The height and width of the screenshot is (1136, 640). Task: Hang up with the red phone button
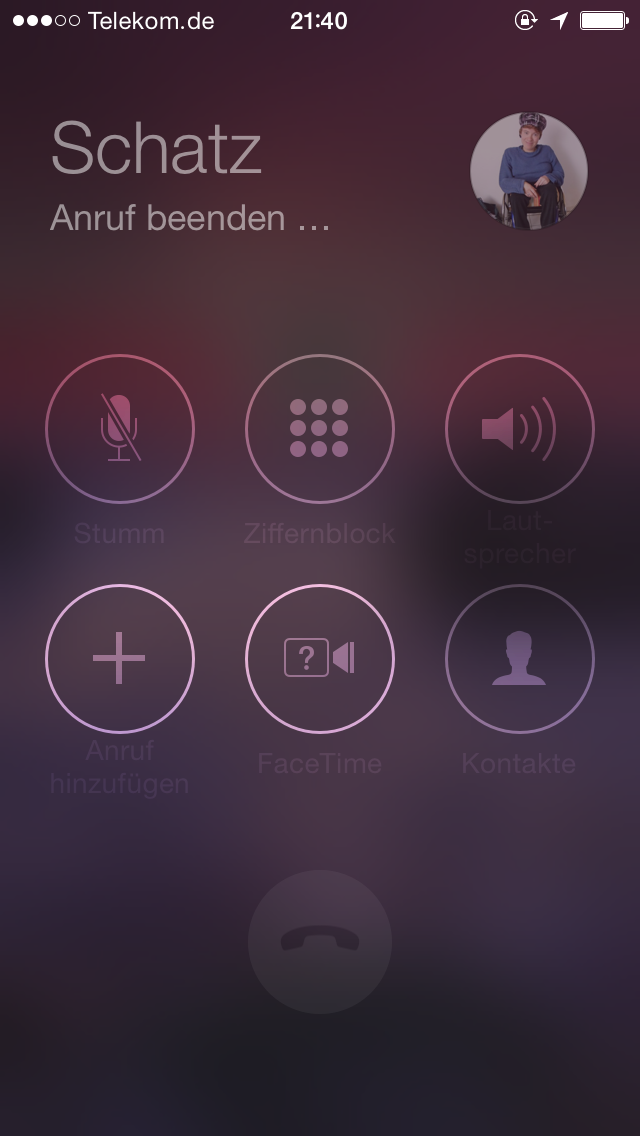pyautogui.click(x=319, y=941)
